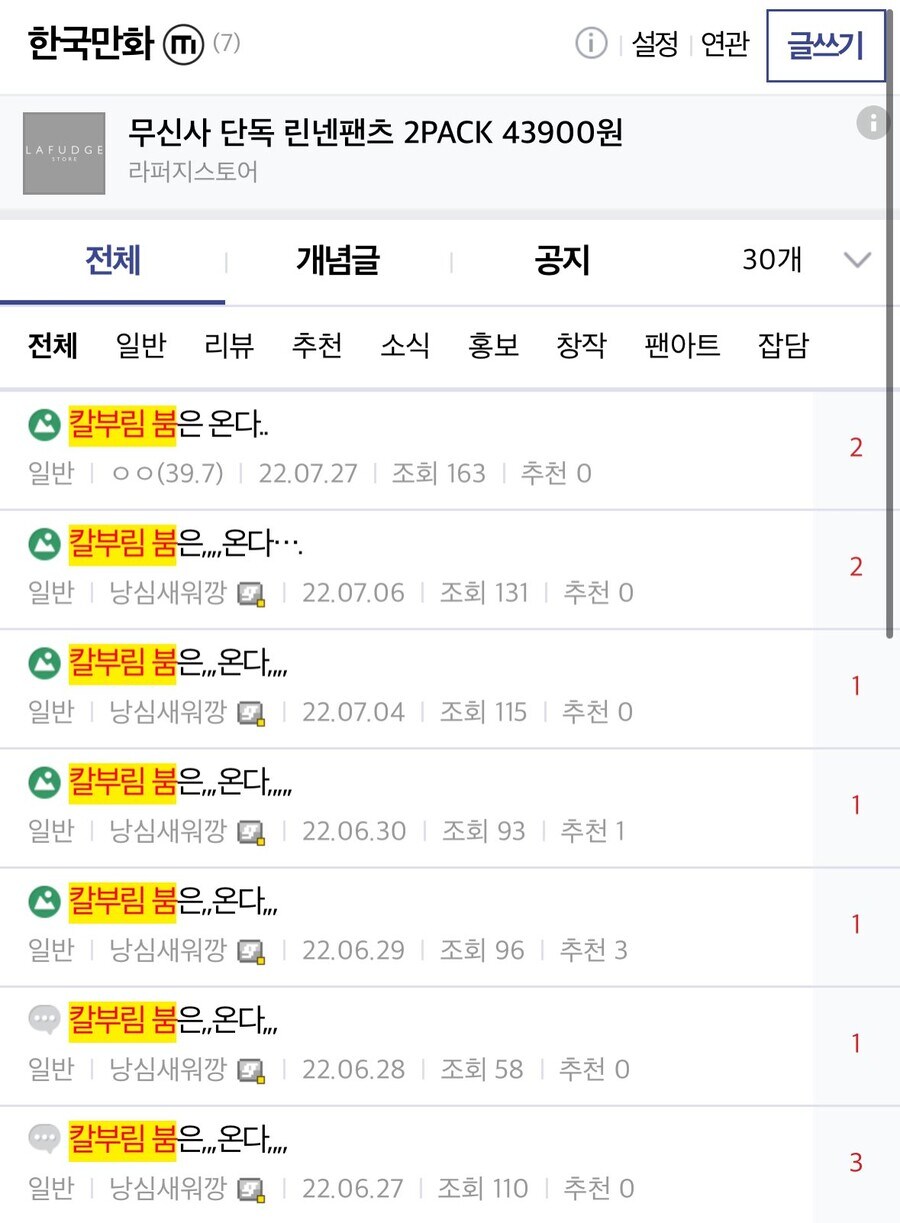Viewport: 900px width, 1223px height.
Task: Open the 설정 settings link
Action: [x=656, y=45]
